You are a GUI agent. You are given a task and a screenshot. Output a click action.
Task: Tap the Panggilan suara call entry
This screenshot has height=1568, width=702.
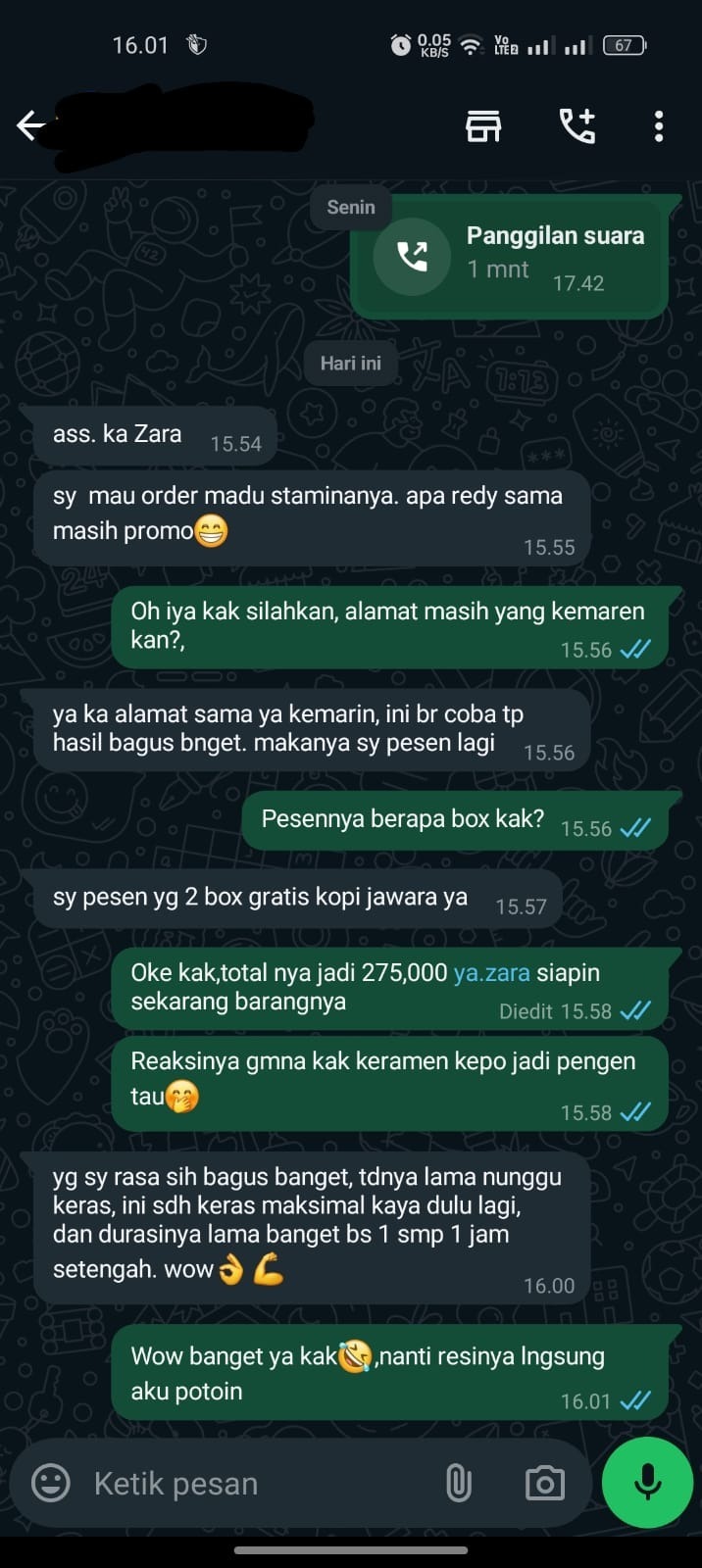(509, 257)
